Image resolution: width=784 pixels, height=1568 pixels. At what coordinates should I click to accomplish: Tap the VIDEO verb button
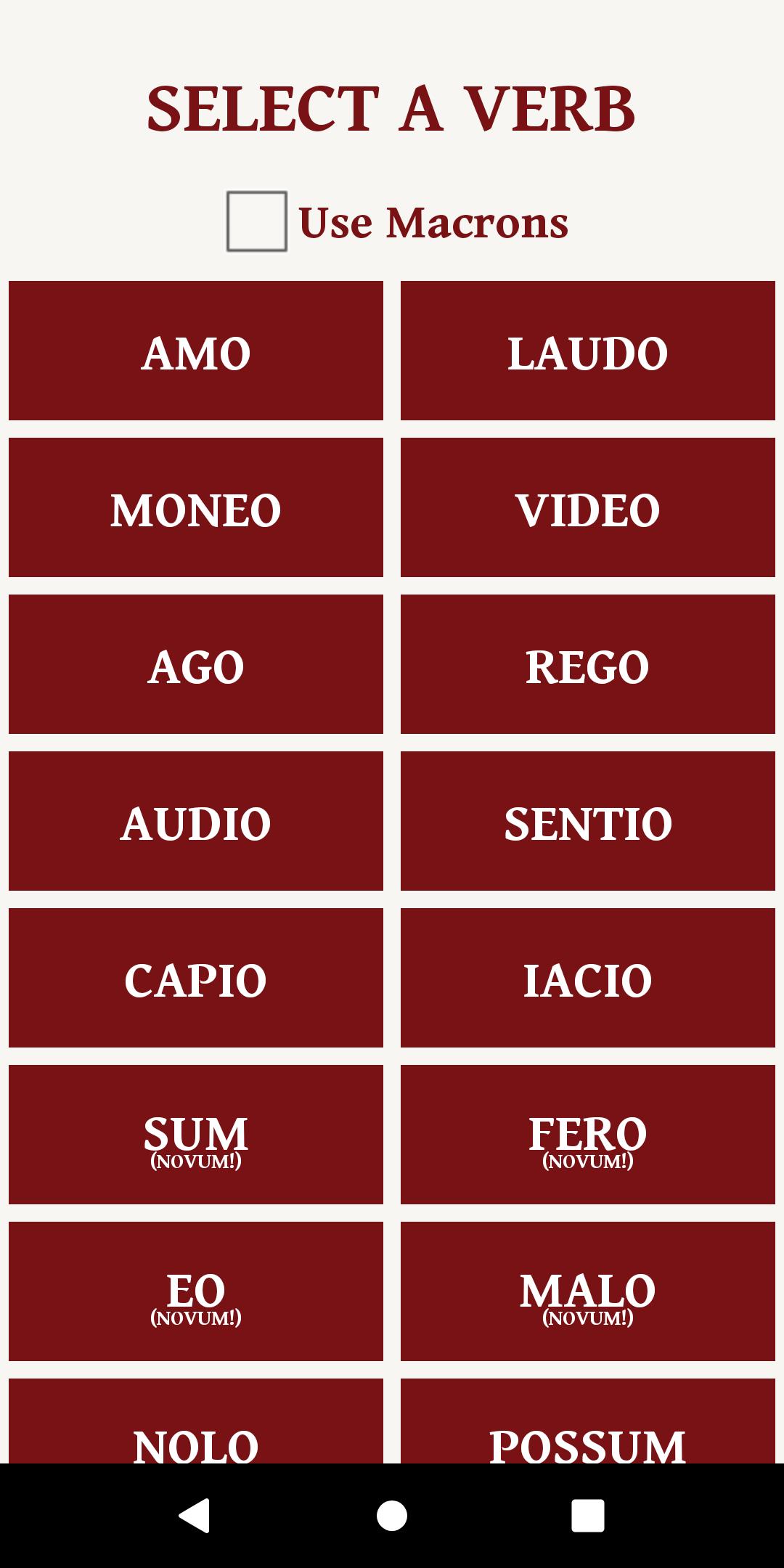click(x=588, y=507)
